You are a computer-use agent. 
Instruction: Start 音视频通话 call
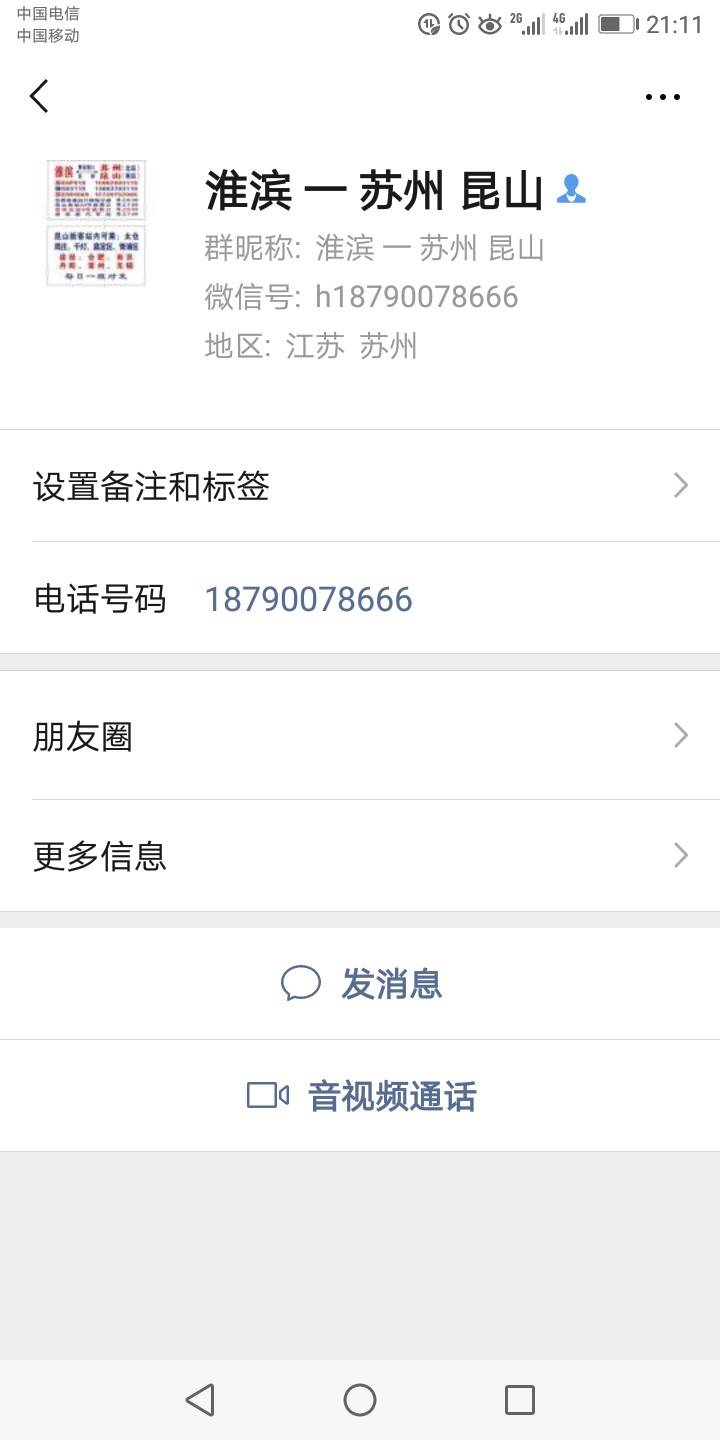tap(360, 1096)
